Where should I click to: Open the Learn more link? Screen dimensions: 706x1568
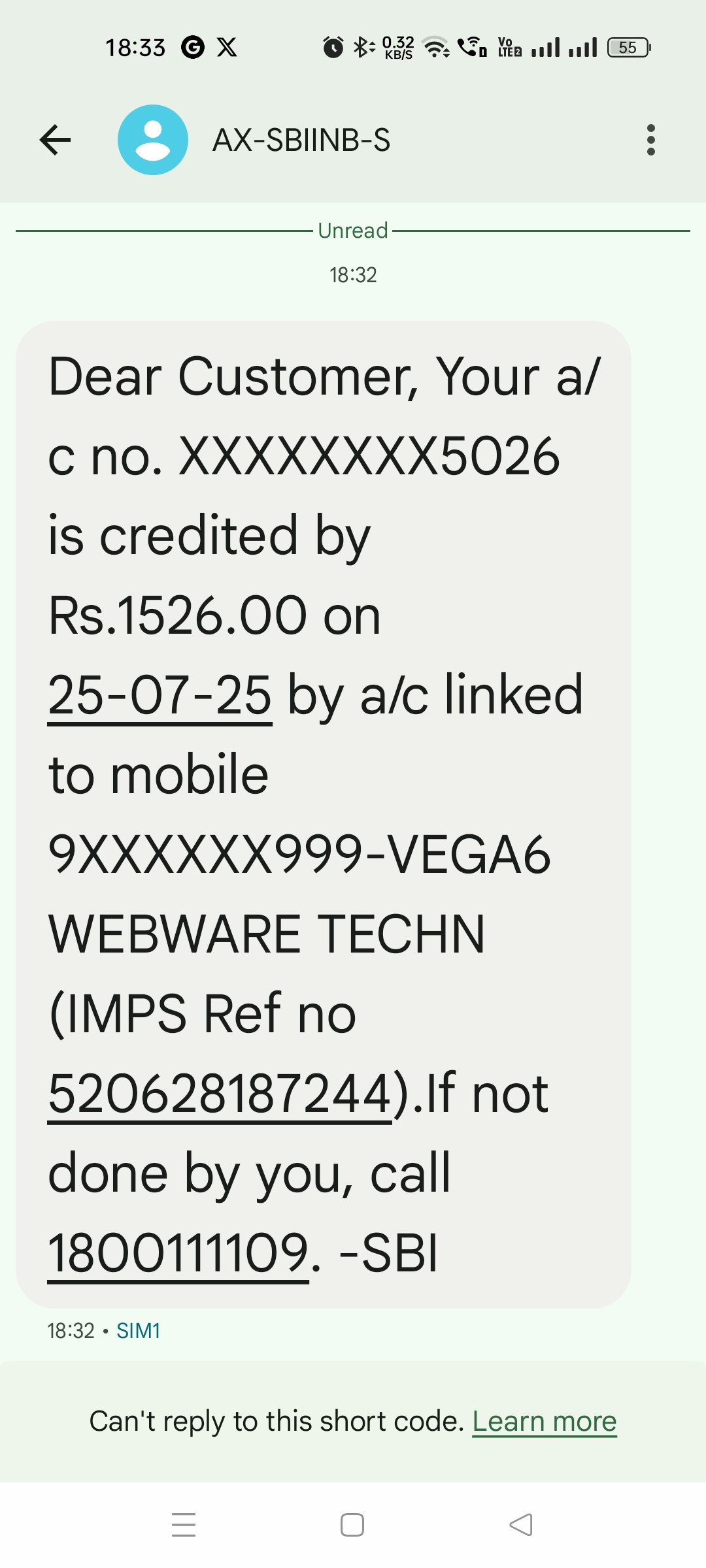click(x=544, y=1421)
